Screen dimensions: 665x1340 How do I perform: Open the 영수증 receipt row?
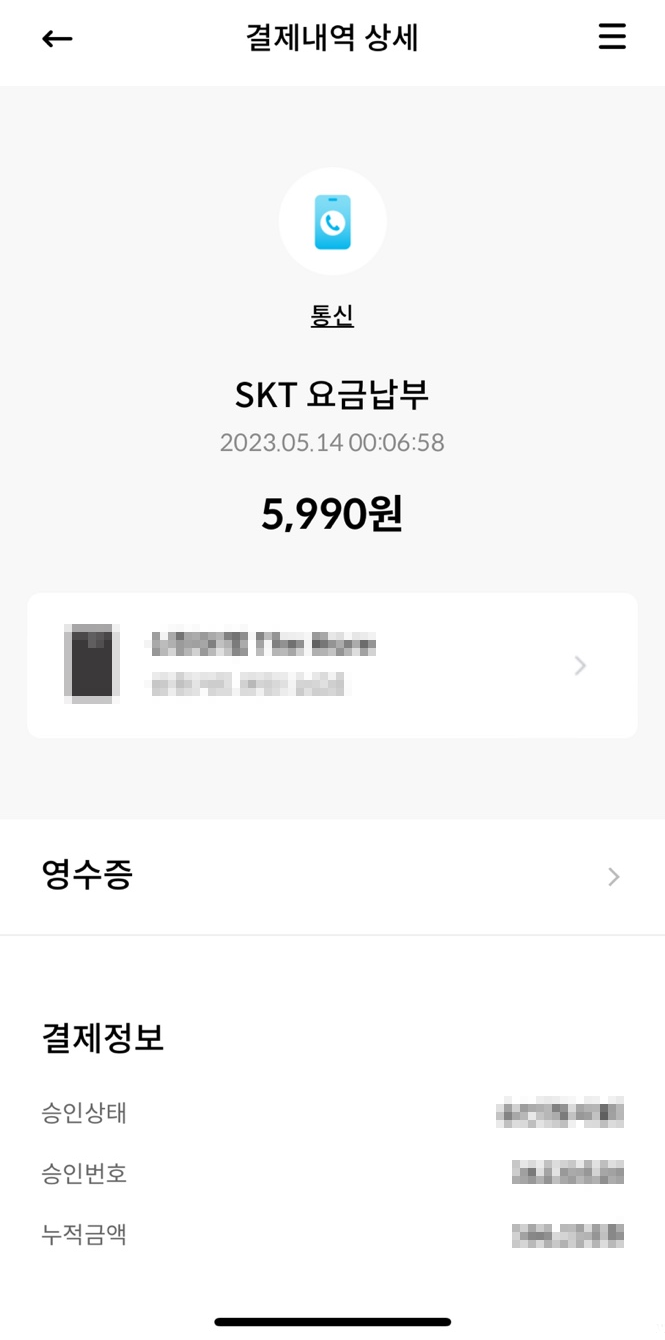tap(332, 876)
